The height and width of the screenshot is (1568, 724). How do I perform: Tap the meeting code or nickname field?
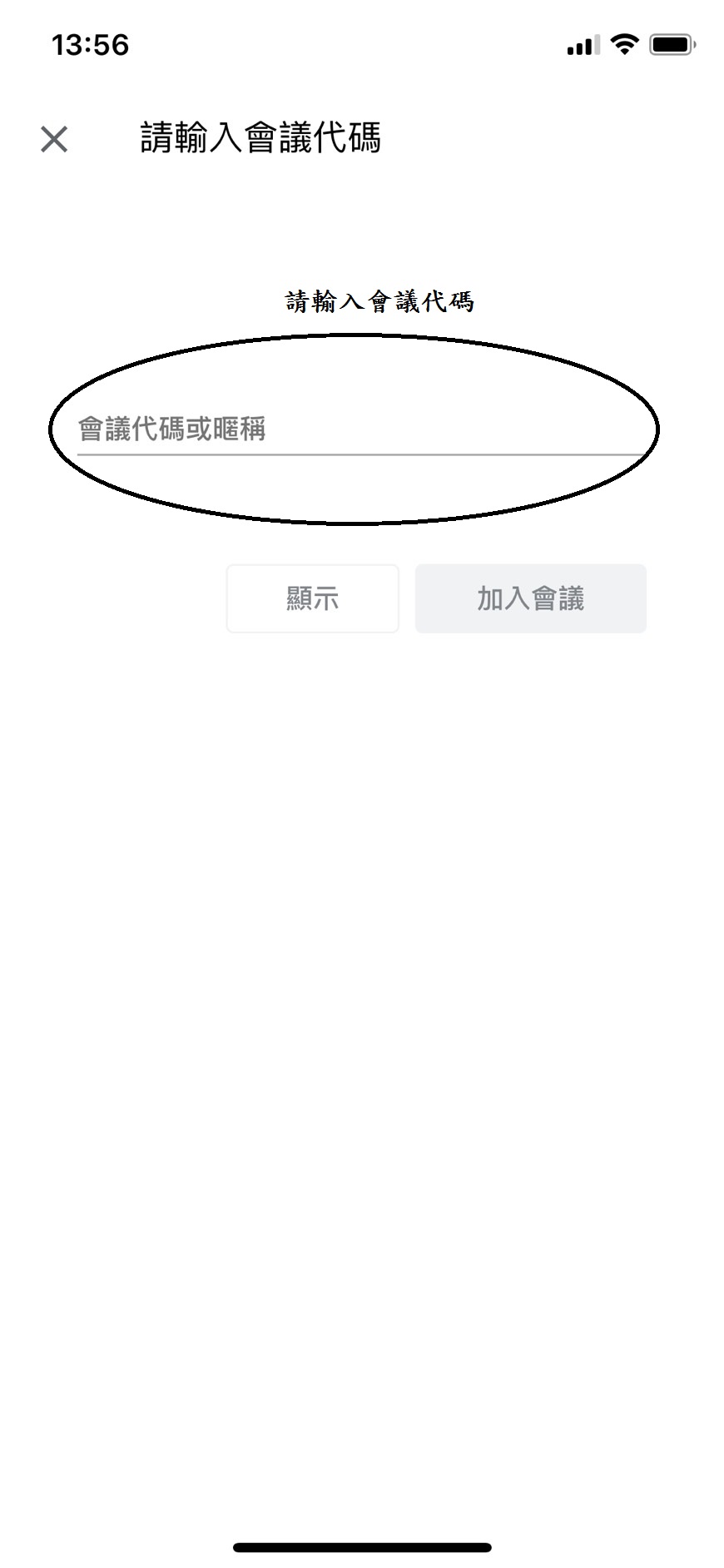[360, 429]
